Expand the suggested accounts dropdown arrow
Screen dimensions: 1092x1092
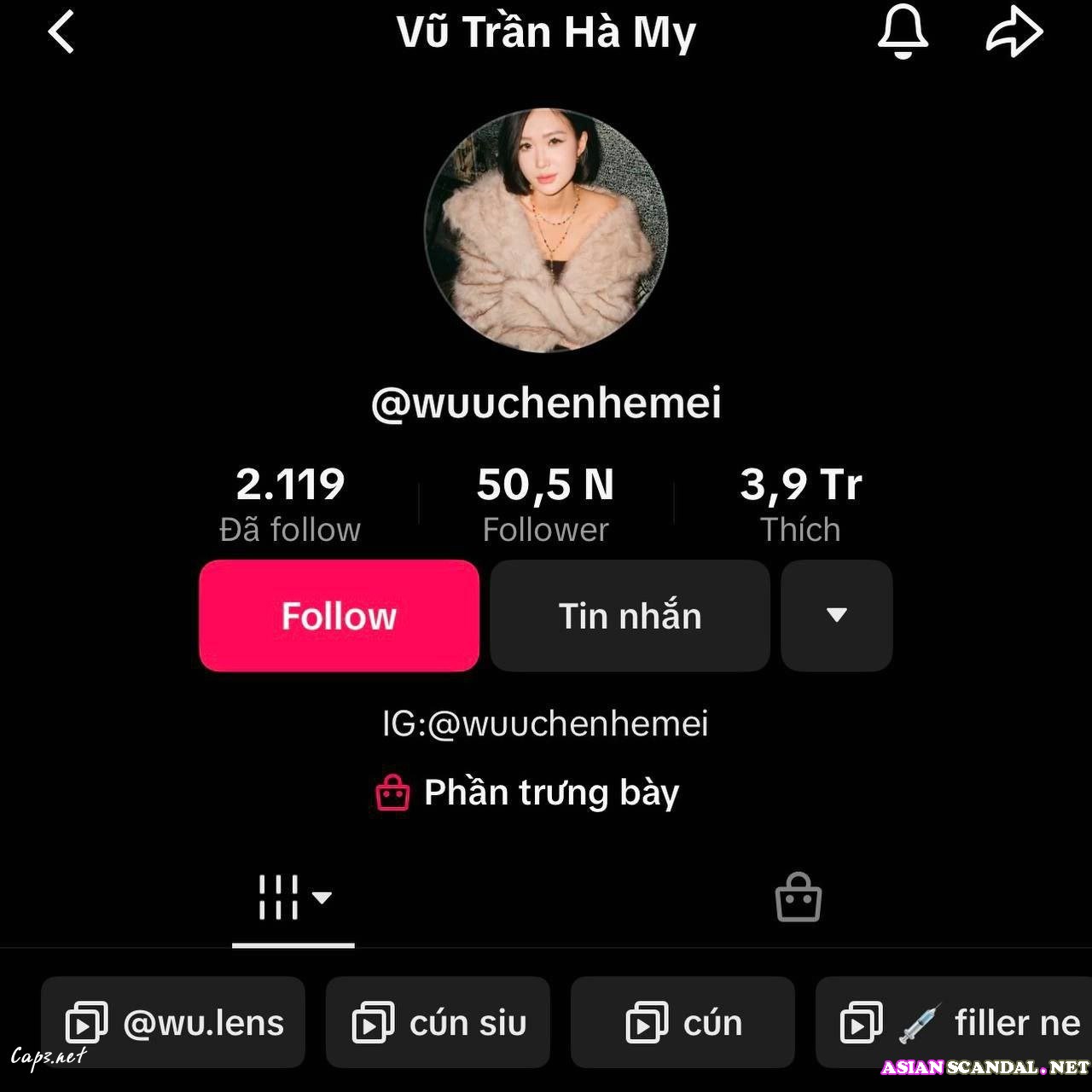coord(836,616)
